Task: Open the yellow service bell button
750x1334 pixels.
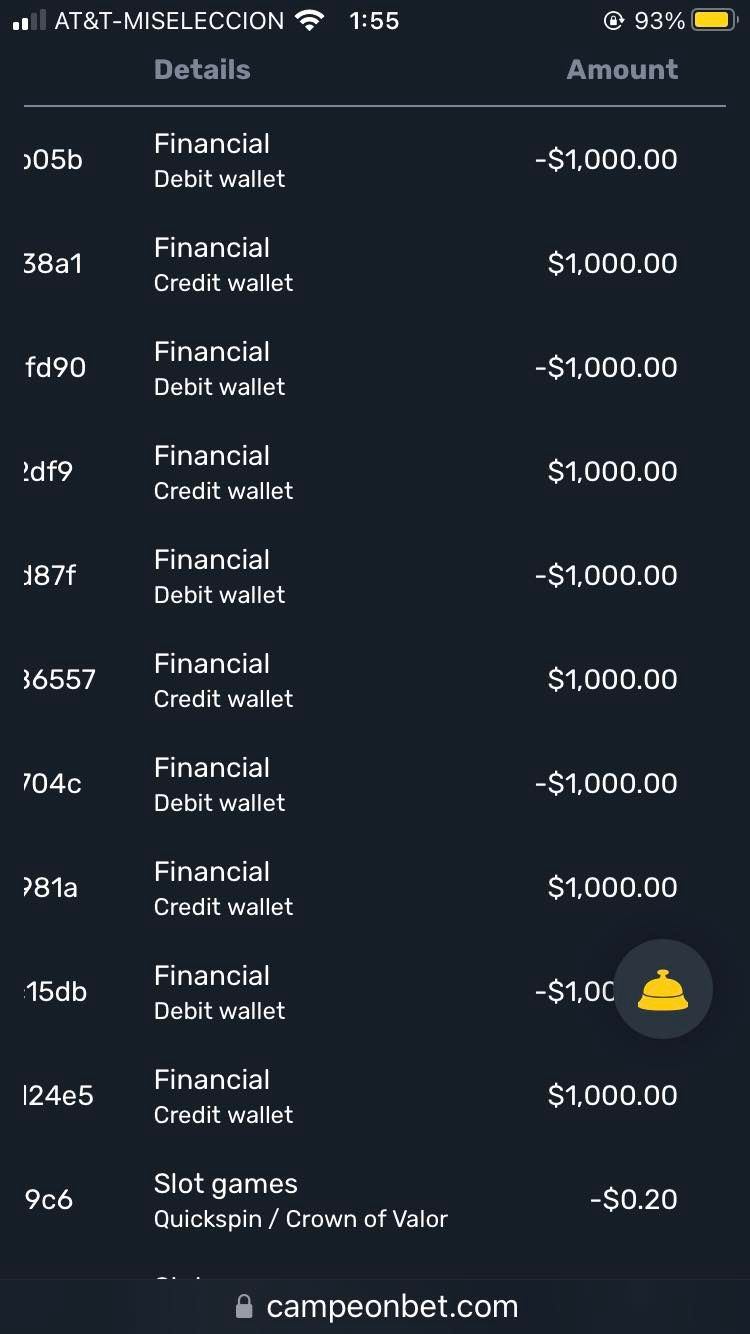Action: coord(662,990)
